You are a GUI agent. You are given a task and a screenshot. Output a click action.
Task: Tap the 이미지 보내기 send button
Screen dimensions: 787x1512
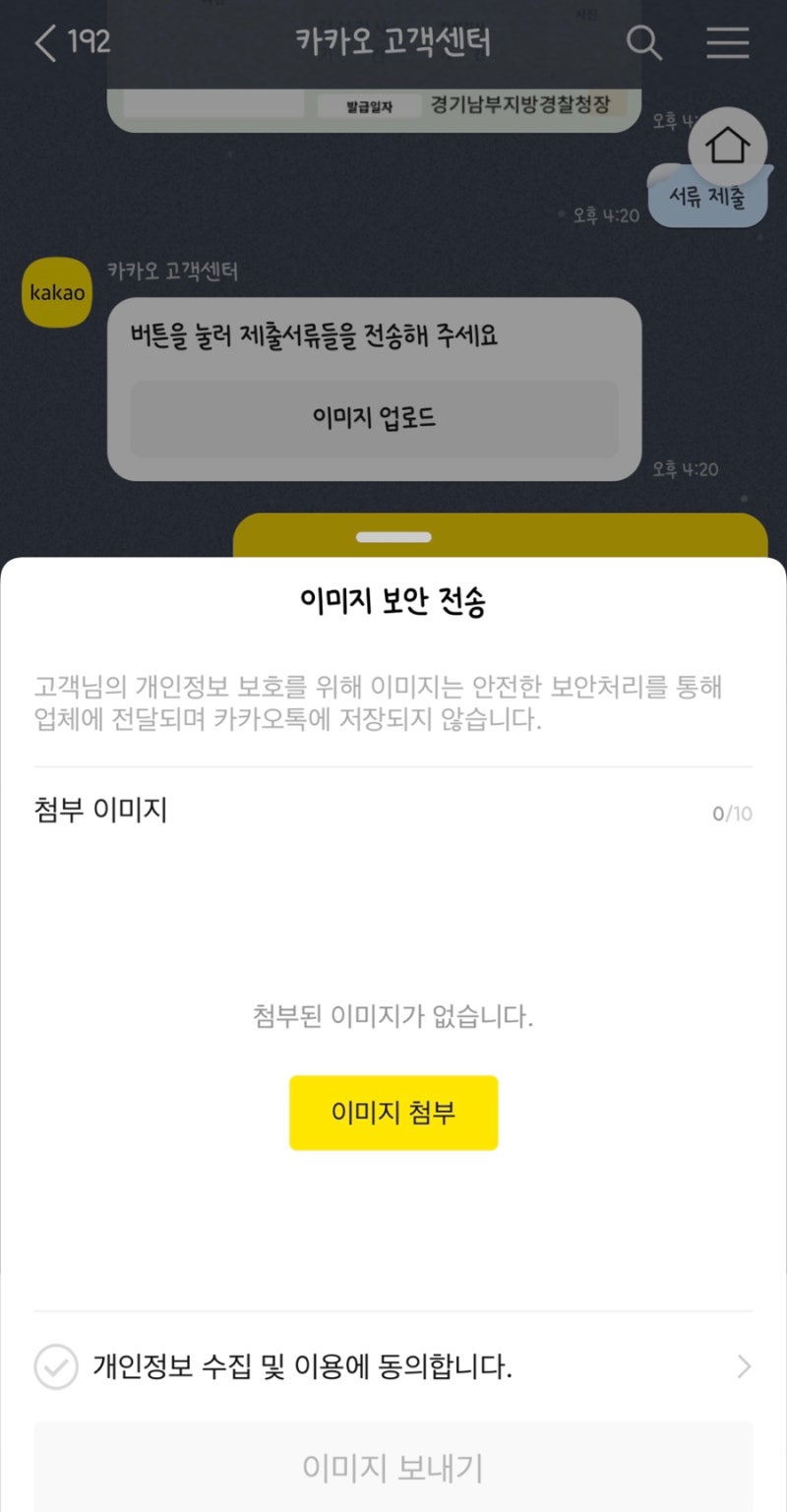[x=393, y=1468]
